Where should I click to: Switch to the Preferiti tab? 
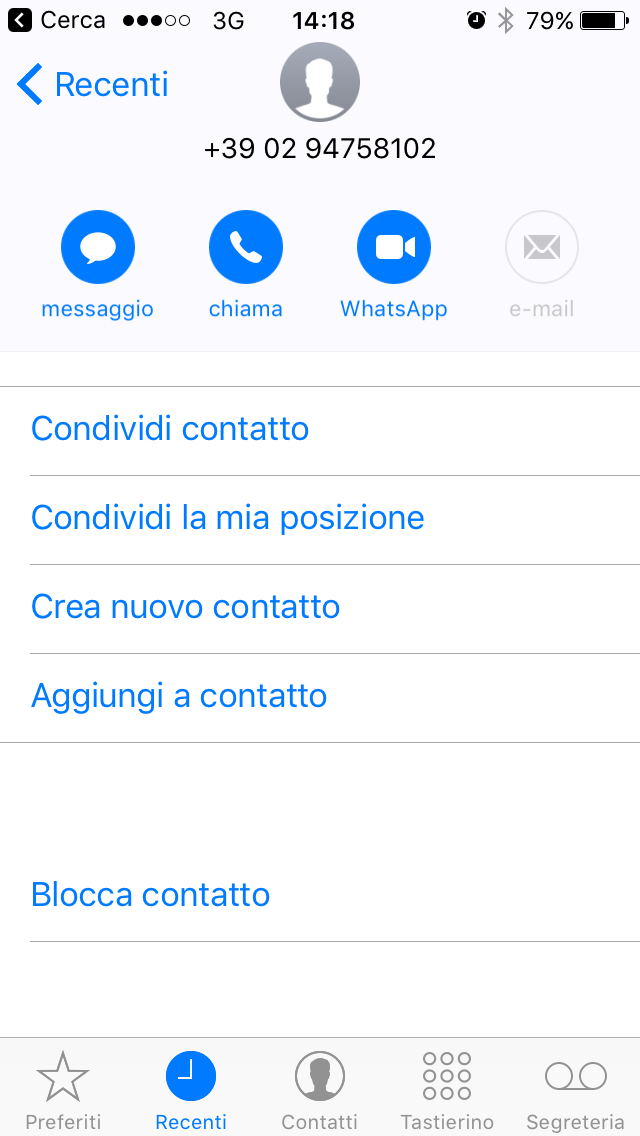63,1090
